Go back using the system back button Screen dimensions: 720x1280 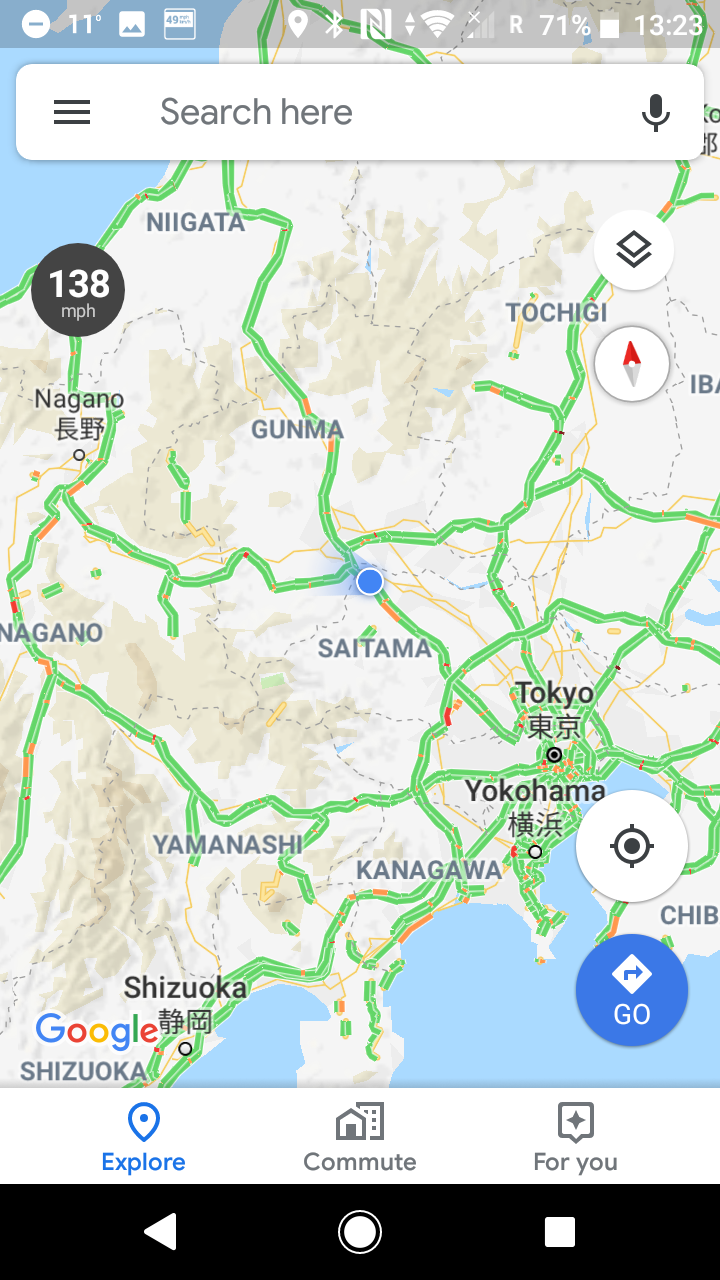[x=160, y=1232]
